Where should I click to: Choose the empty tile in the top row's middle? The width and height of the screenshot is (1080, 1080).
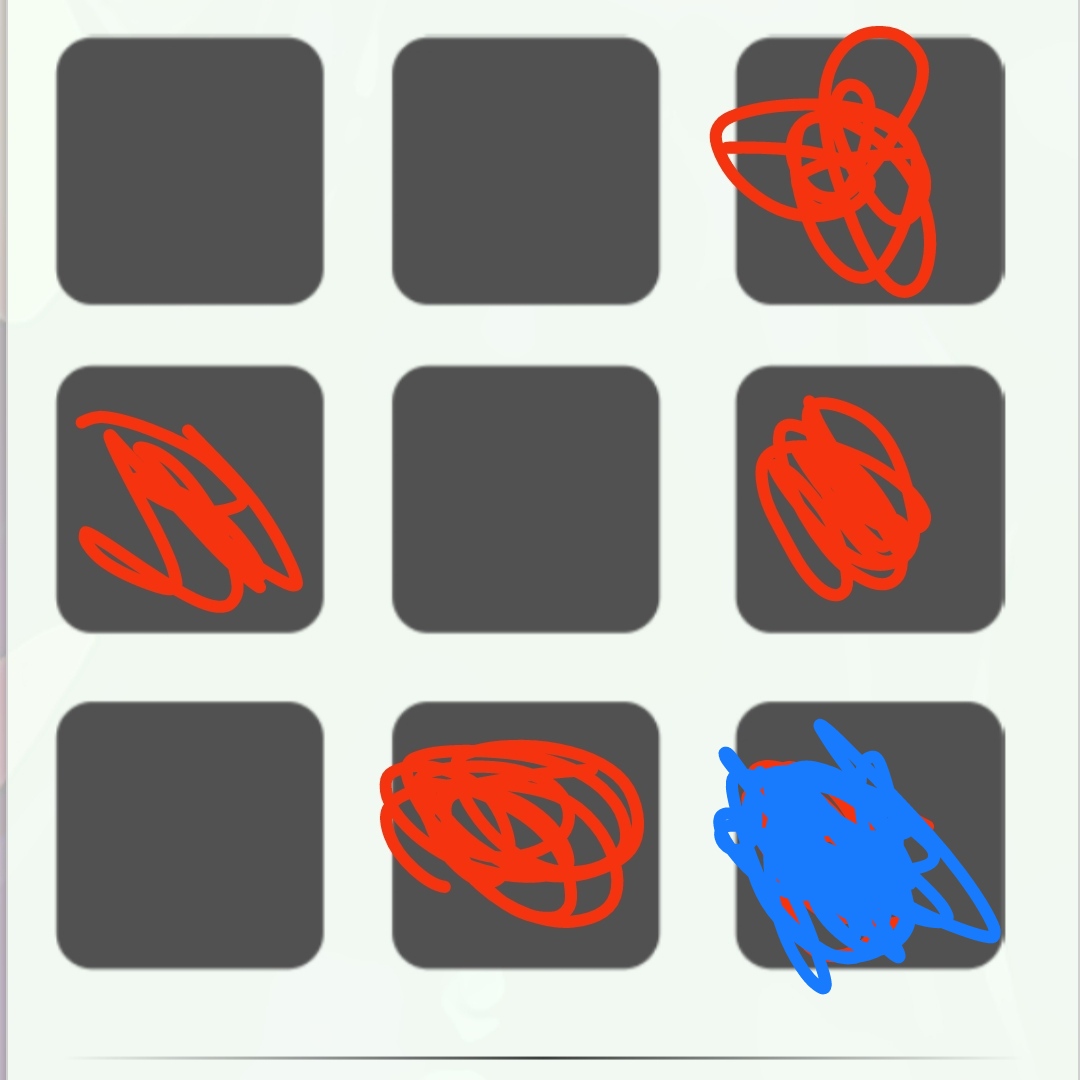coord(525,171)
